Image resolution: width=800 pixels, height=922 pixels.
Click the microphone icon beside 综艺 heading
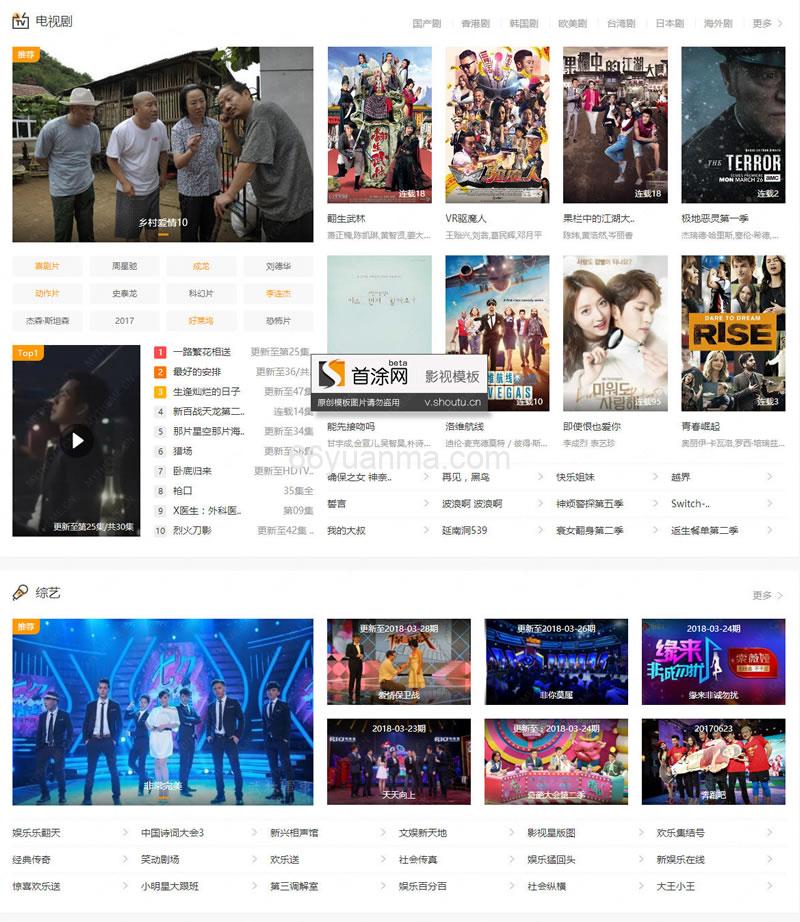coord(18,595)
